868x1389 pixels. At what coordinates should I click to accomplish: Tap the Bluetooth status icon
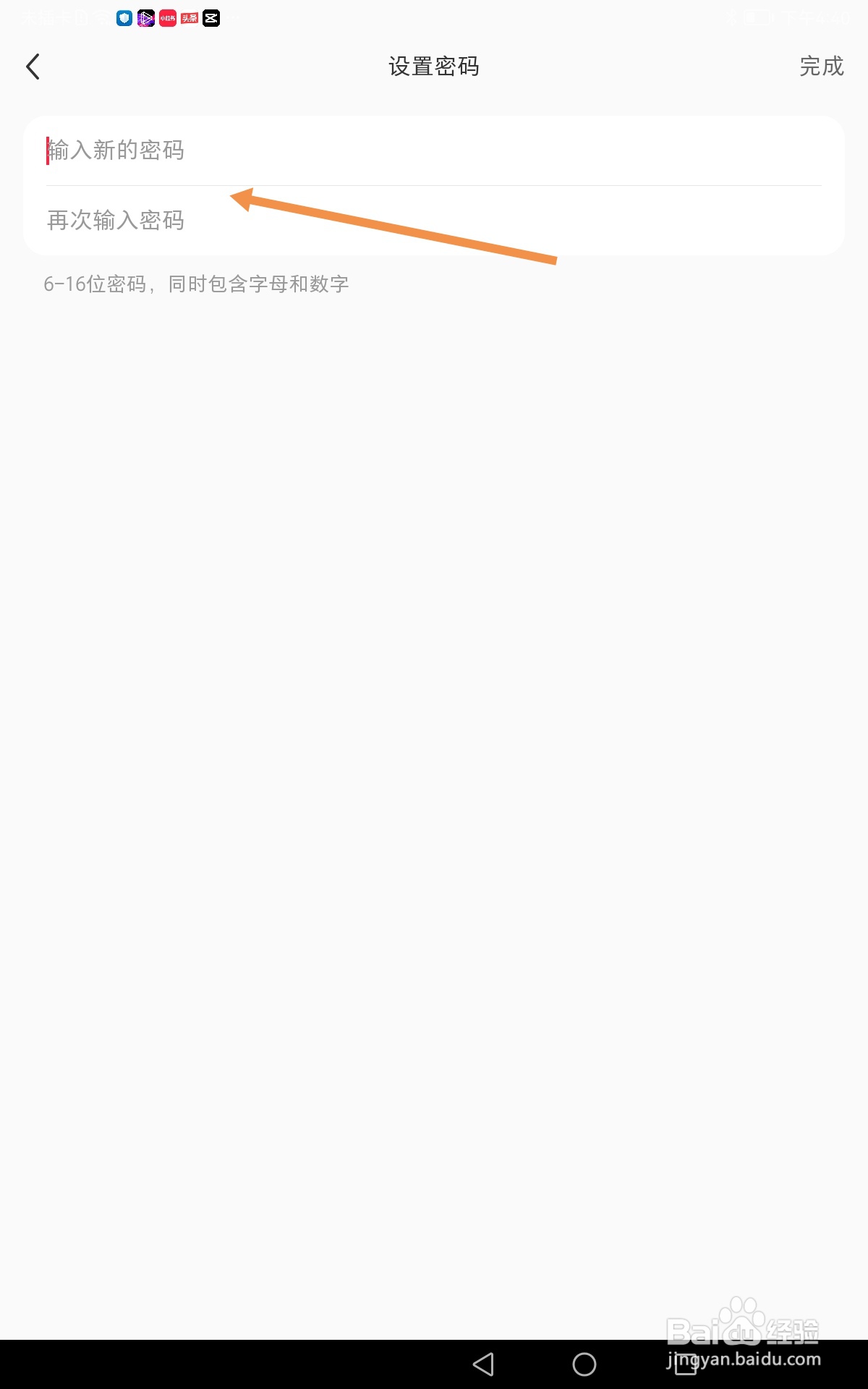[x=732, y=18]
